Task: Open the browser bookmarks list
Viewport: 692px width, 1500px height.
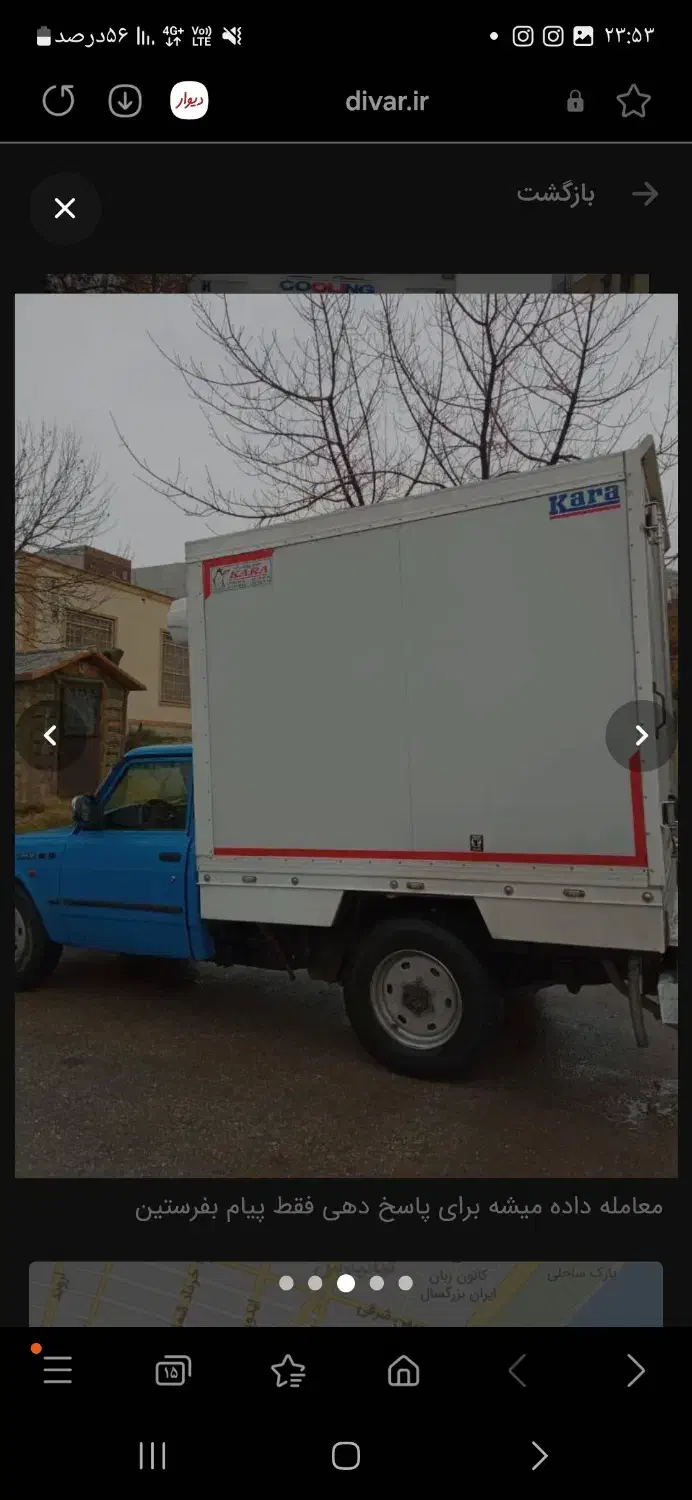Action: point(288,1371)
